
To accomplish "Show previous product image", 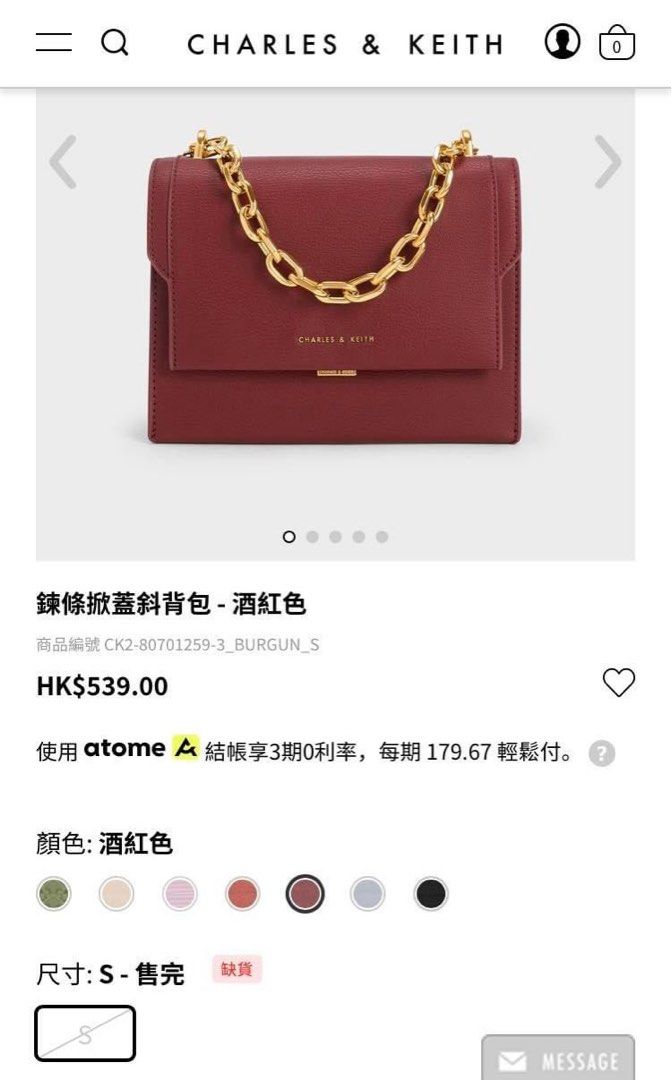I will pyautogui.click(x=63, y=162).
